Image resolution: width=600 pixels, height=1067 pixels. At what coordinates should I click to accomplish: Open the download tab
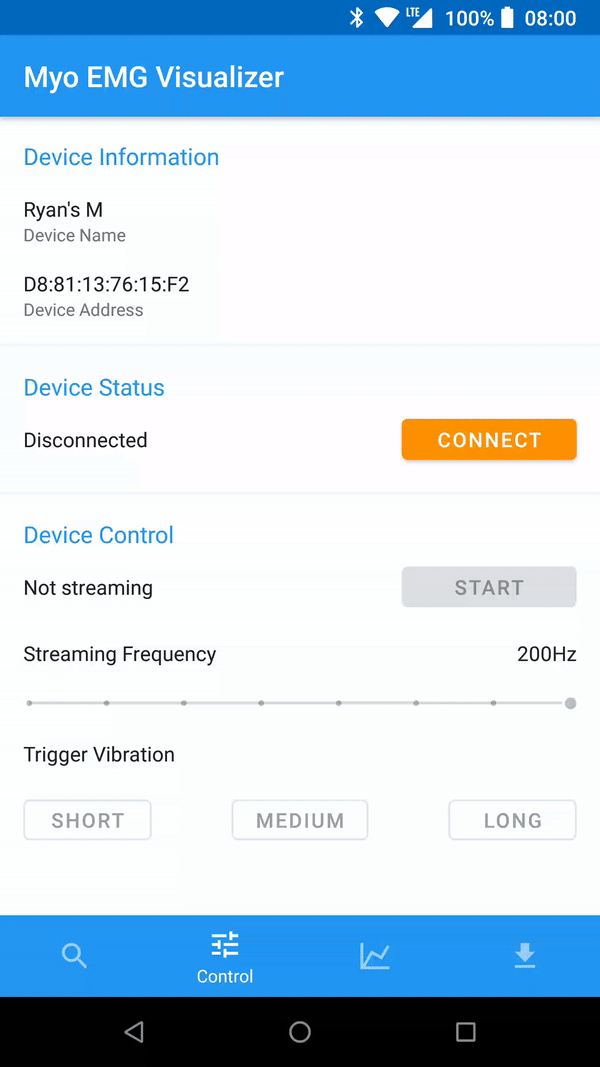click(x=525, y=956)
